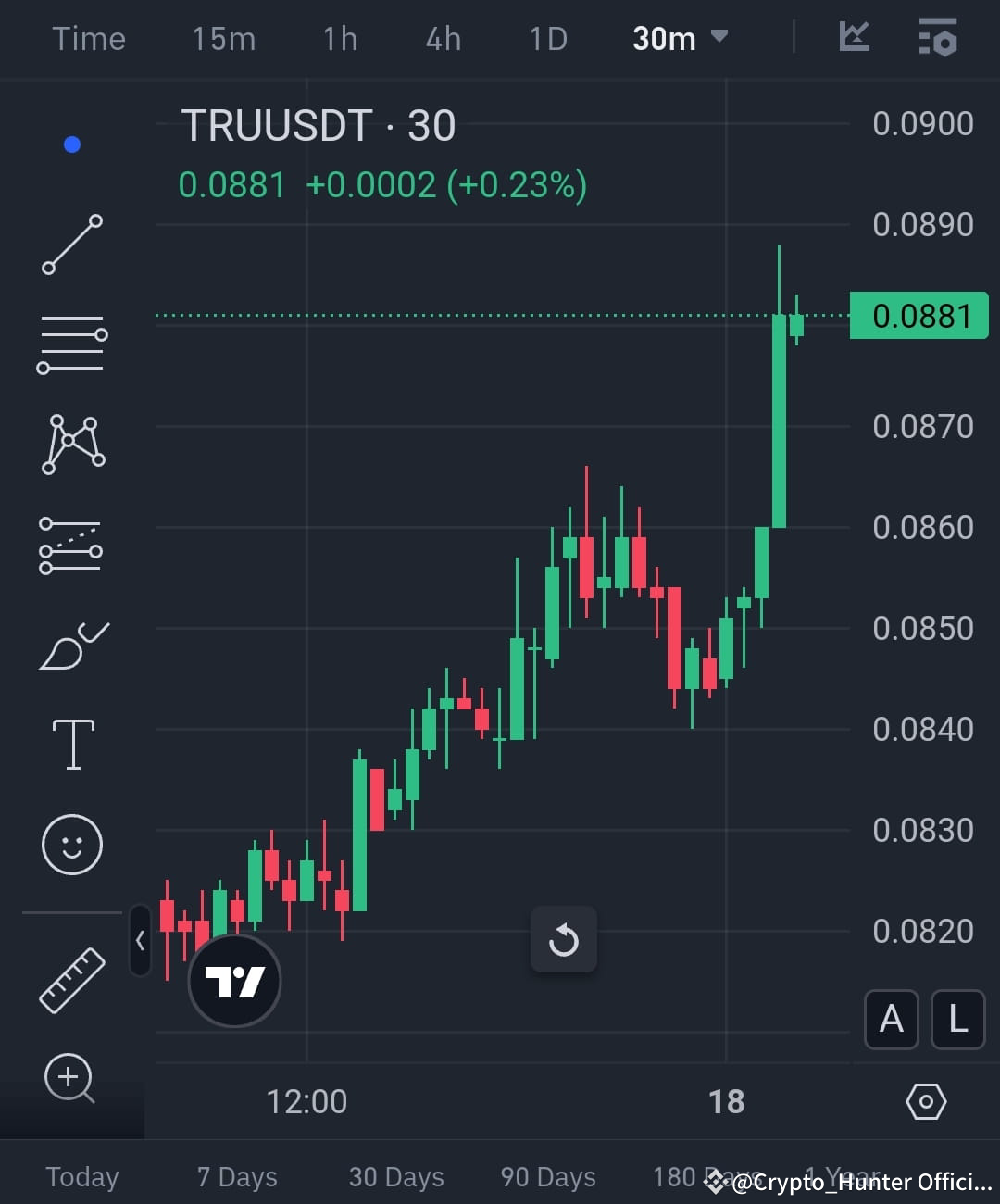Toggle logarithmic scale with the L button
Viewport: 1000px width, 1204px height.
pyautogui.click(x=957, y=1020)
